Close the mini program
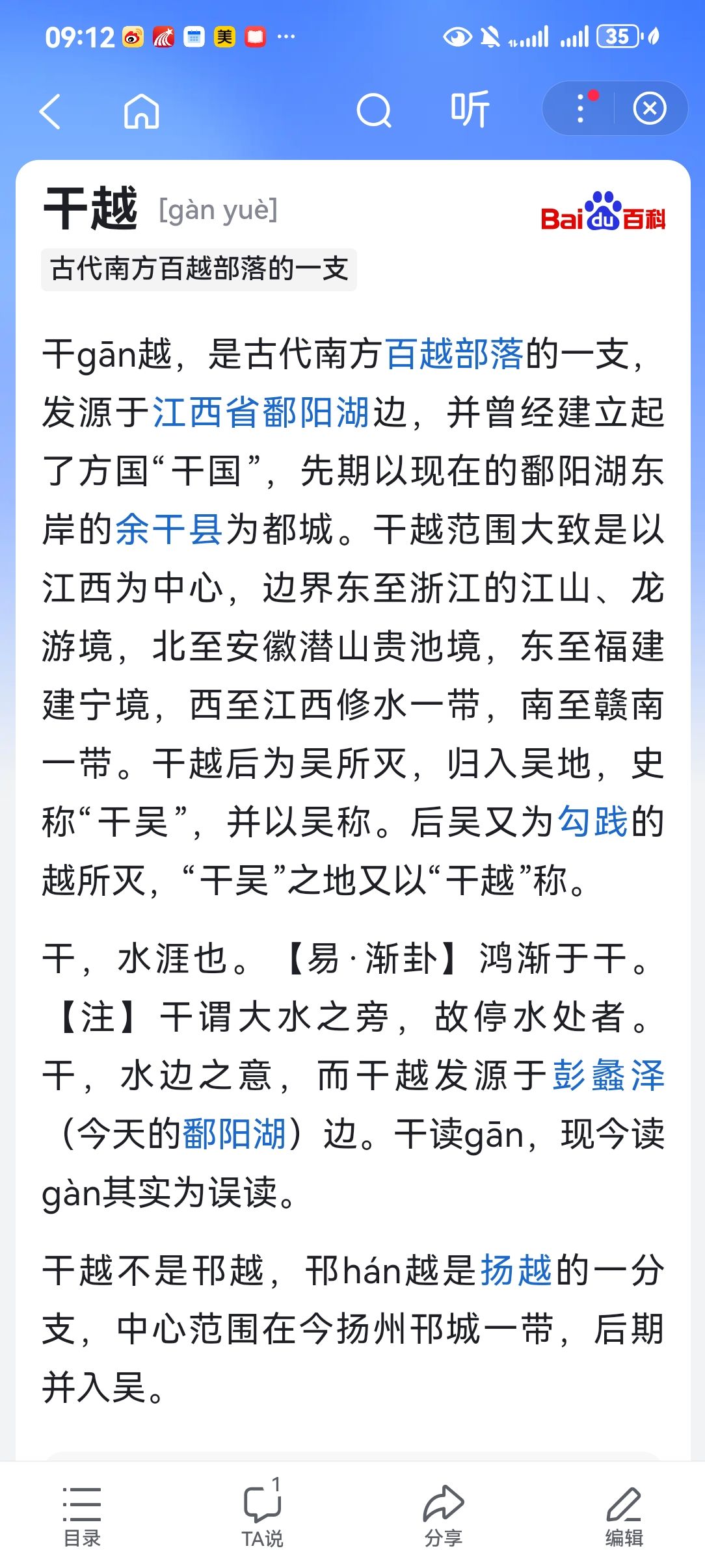This screenshot has height=1568, width=705. [649, 109]
